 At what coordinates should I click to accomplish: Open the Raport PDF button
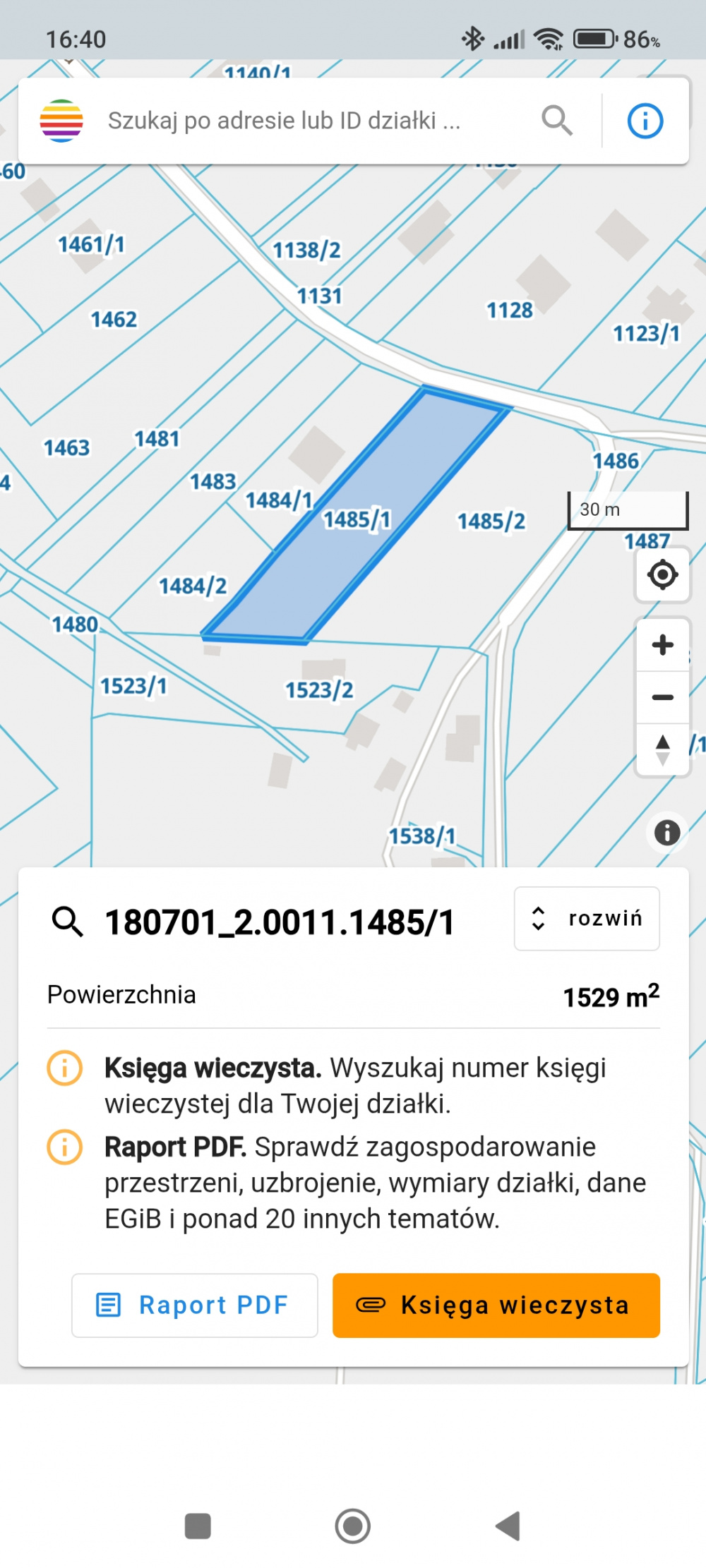point(195,1305)
